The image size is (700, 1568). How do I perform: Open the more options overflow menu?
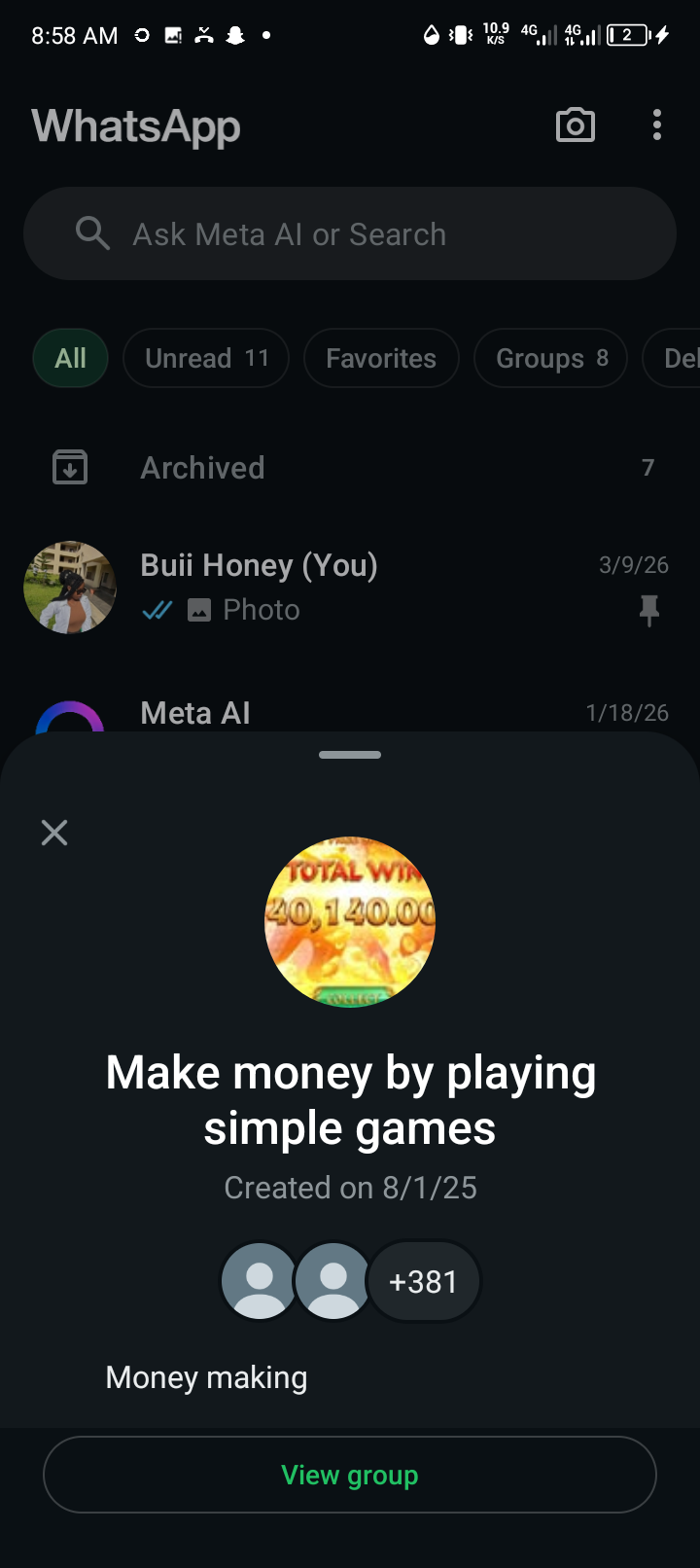(657, 125)
